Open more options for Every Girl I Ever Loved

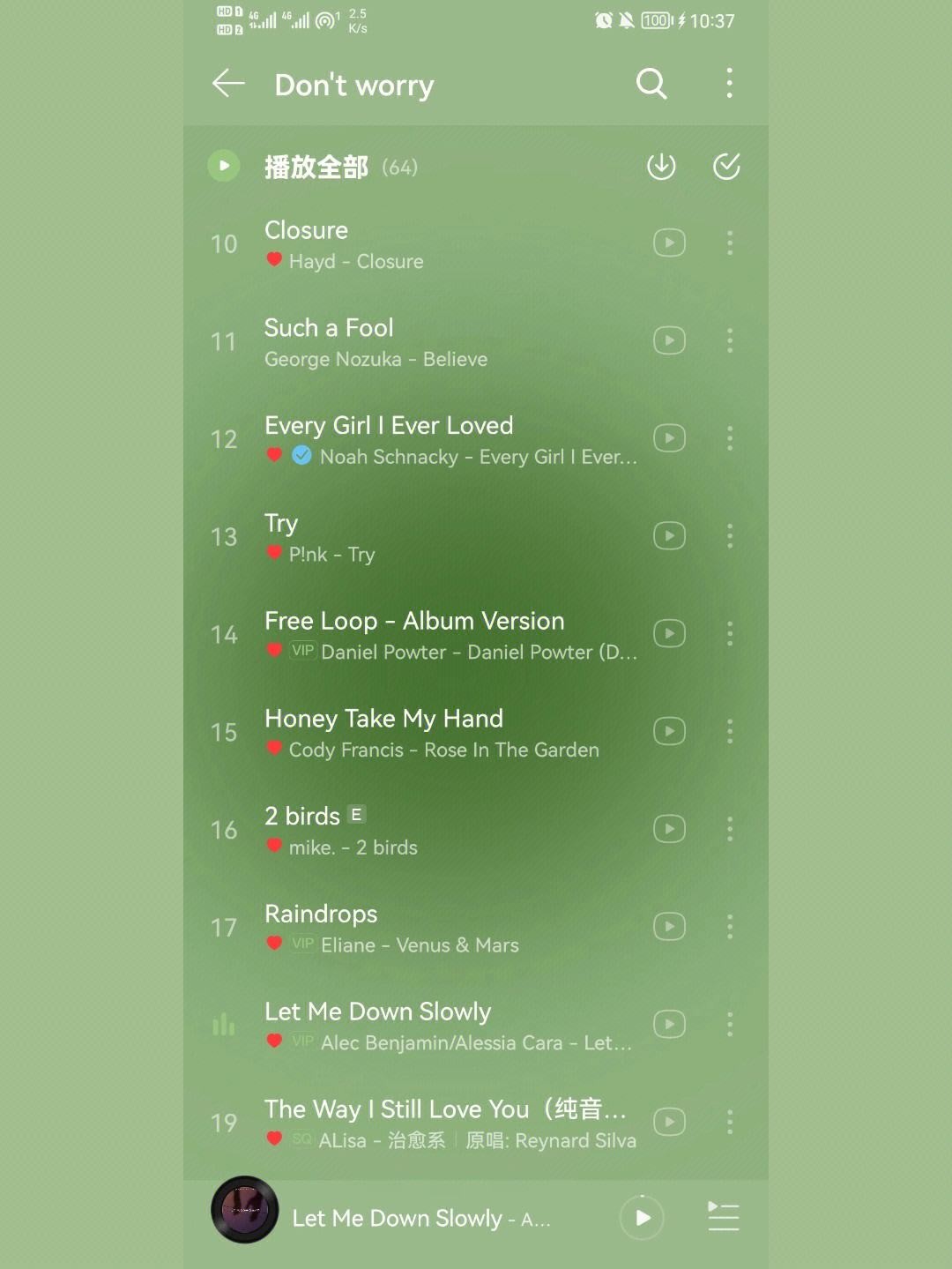729,438
